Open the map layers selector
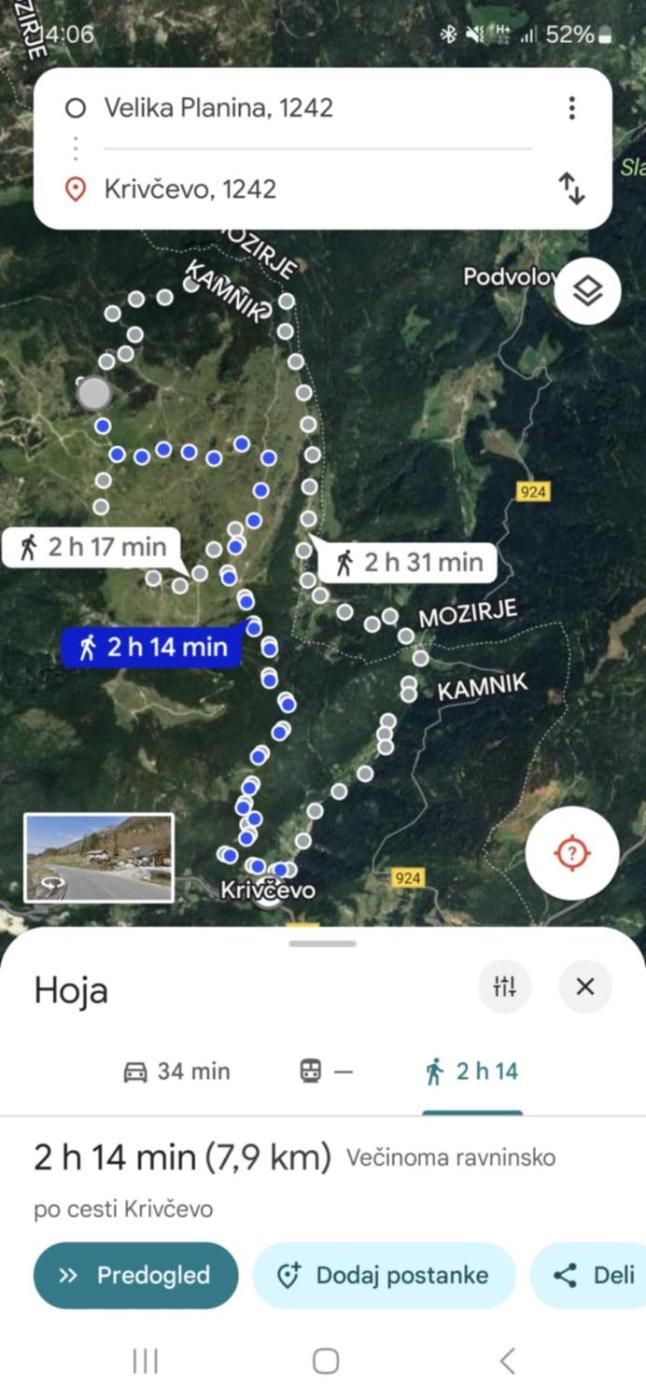The image size is (646, 1400). (588, 292)
